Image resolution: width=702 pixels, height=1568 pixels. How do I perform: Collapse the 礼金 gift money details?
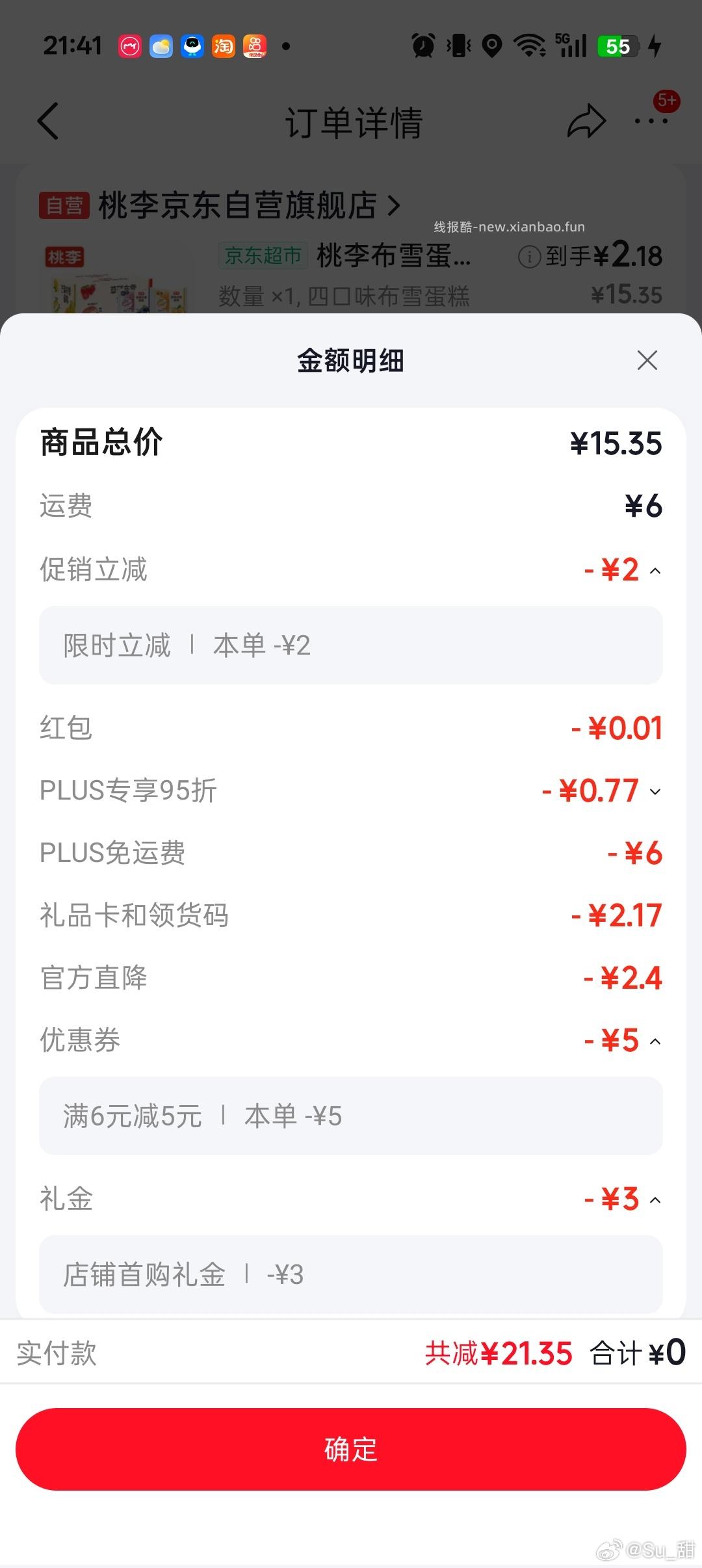(656, 1199)
